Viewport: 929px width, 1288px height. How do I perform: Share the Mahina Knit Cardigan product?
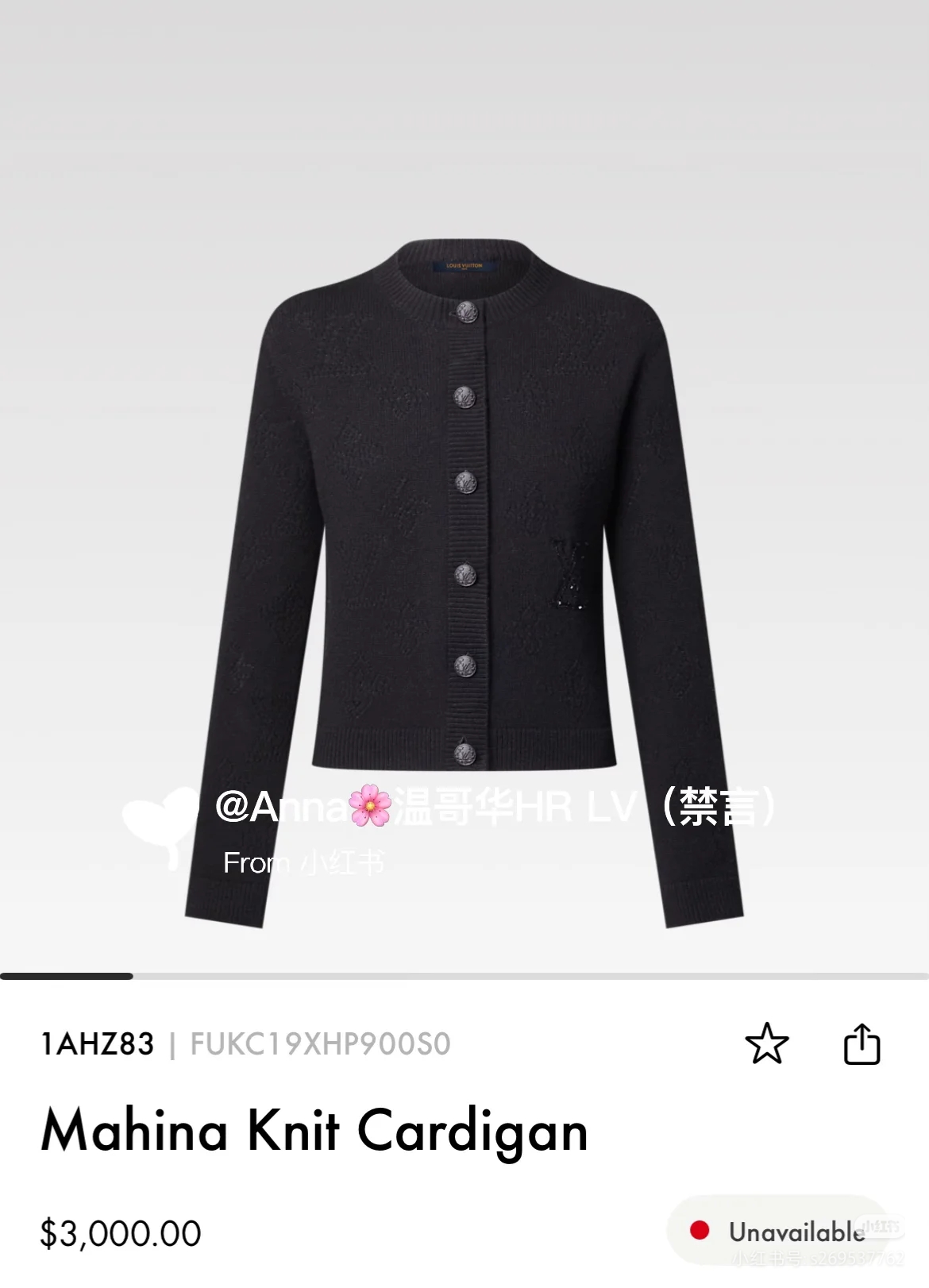coord(862,1043)
